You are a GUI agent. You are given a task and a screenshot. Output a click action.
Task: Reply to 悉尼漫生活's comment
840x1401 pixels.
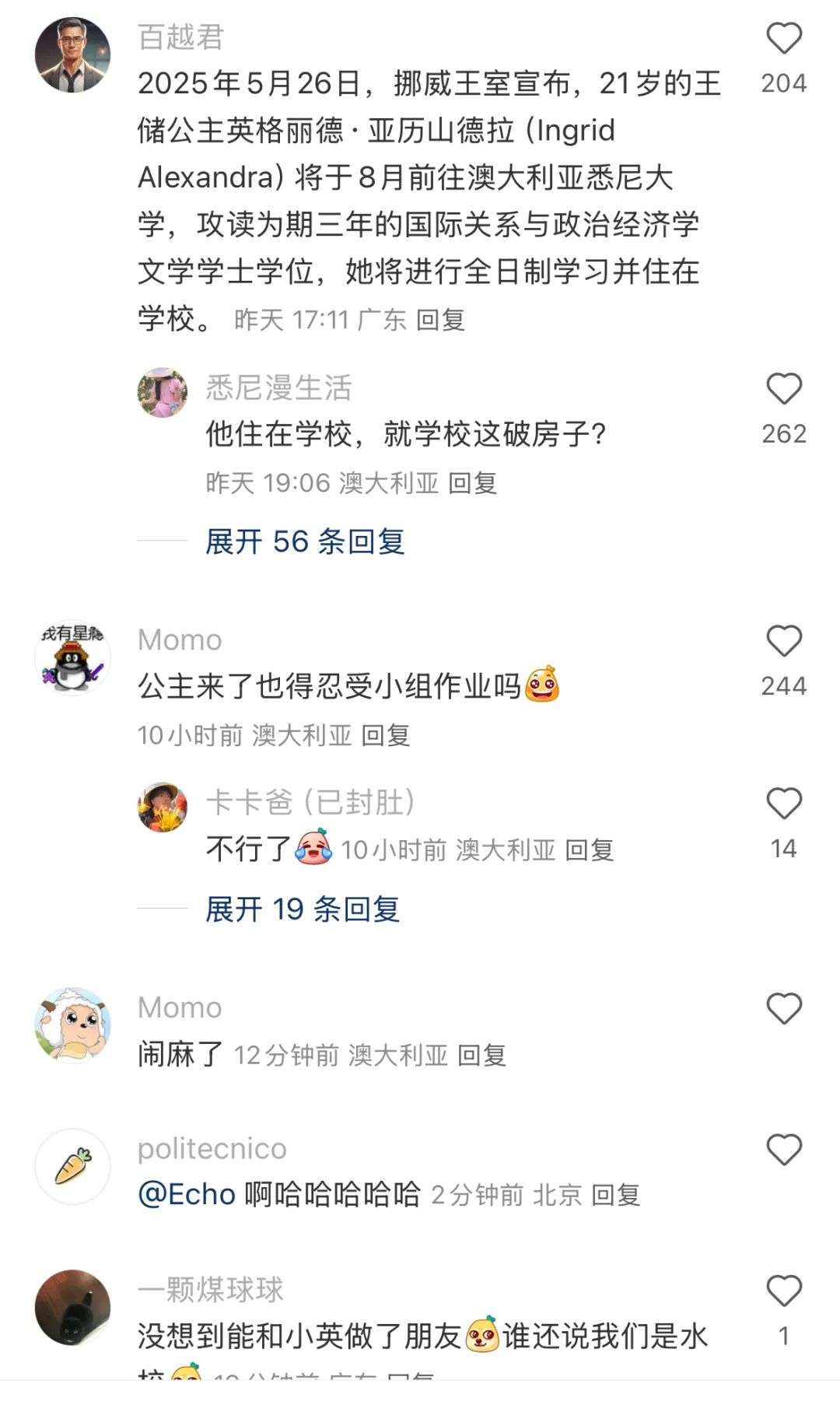coord(472,483)
